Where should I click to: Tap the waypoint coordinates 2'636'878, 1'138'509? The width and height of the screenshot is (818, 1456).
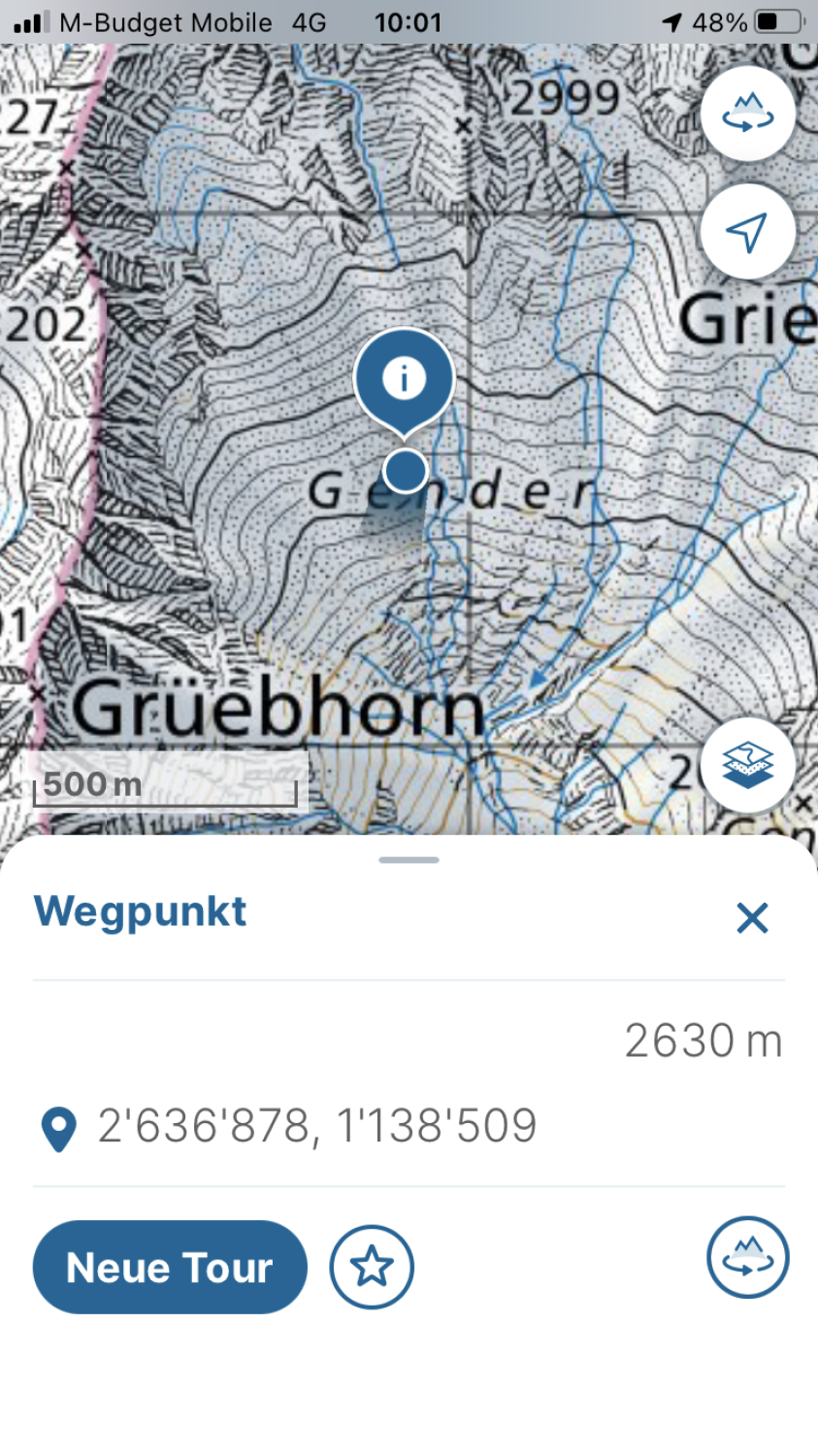pyautogui.click(x=317, y=1126)
